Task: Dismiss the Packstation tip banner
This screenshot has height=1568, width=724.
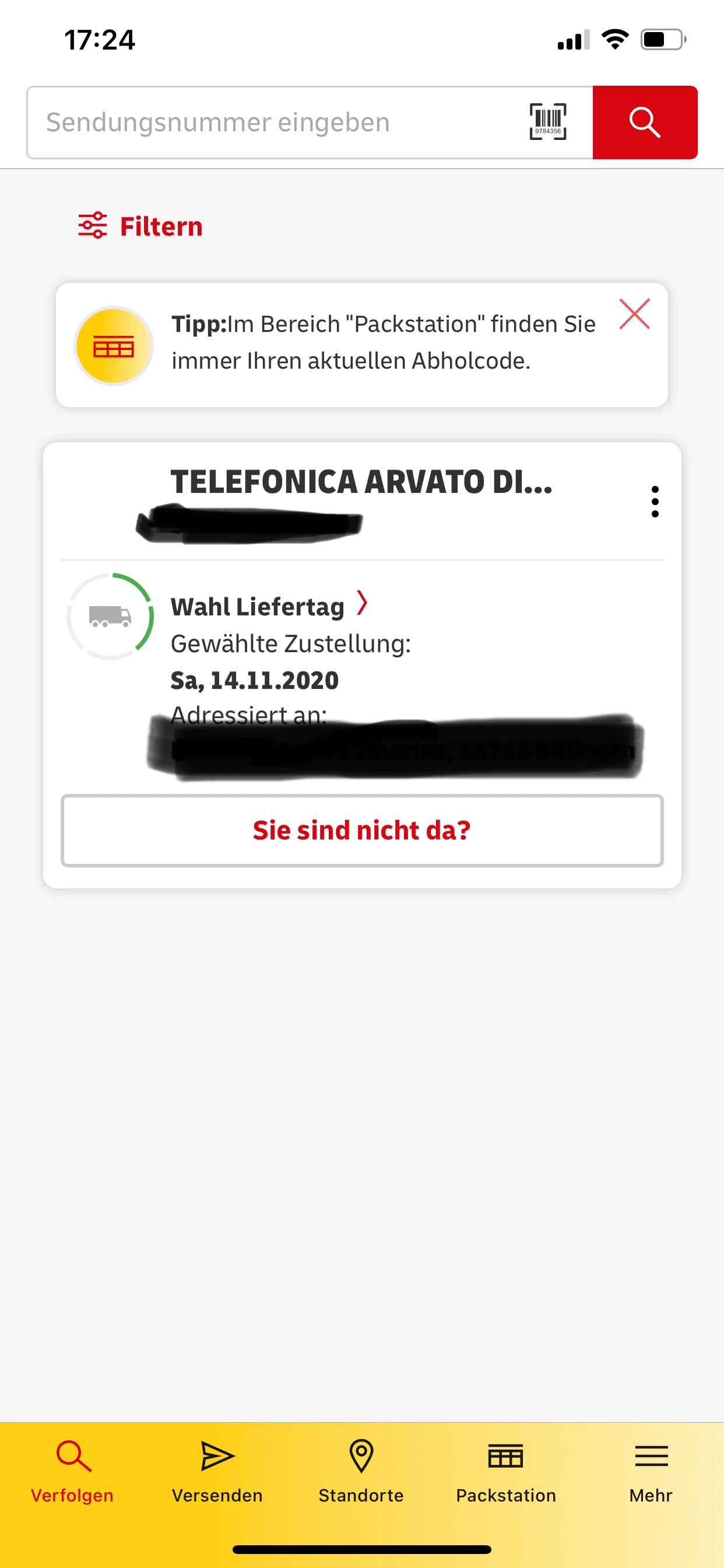Action: [635, 314]
